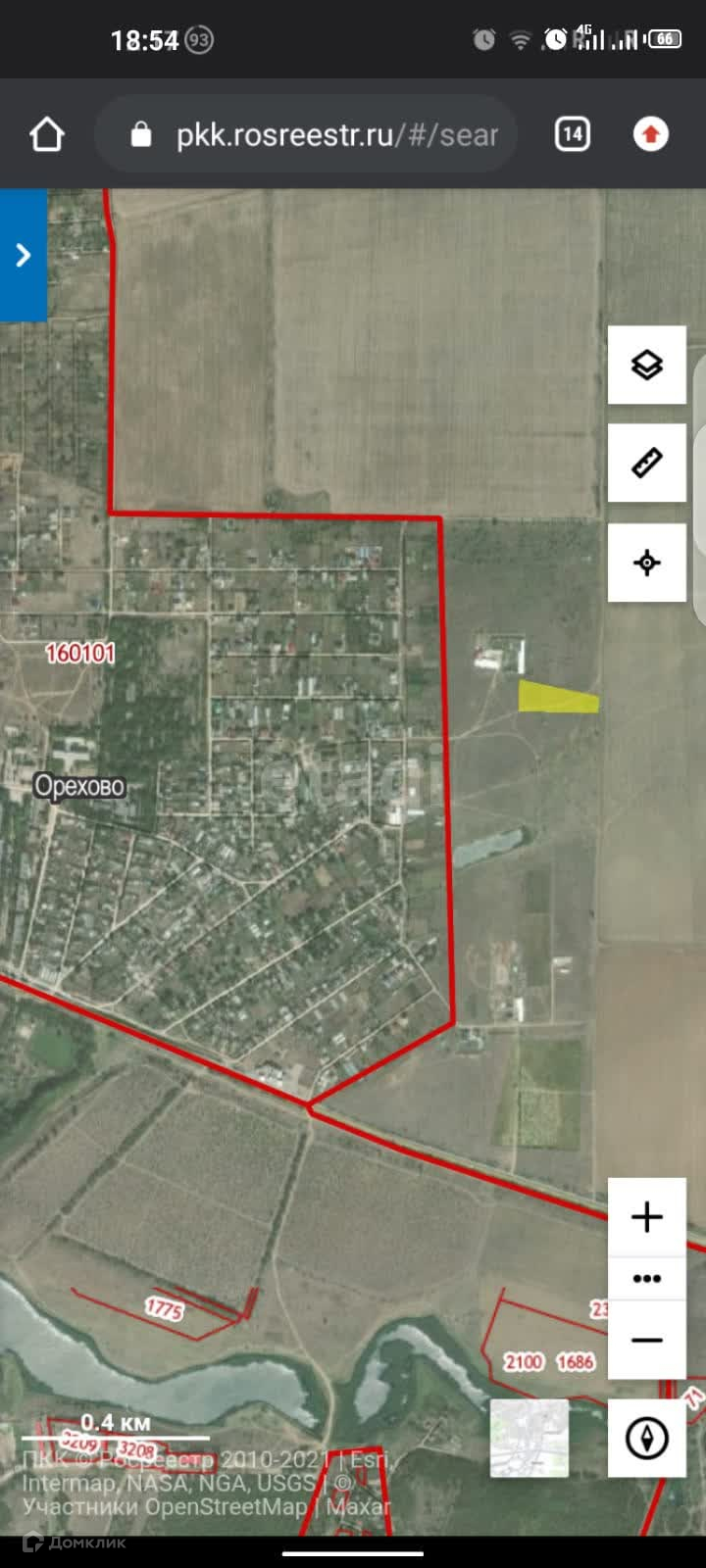Reset map orientation with compass button
Image resolution: width=706 pixels, height=1568 pixels.
(646, 1438)
